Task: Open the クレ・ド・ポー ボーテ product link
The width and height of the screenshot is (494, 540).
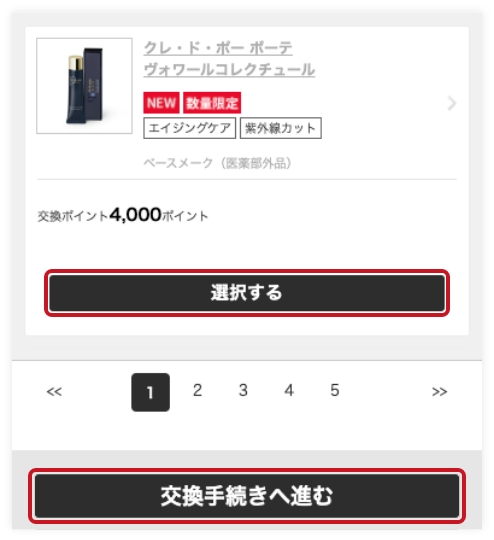Action: (x=229, y=59)
